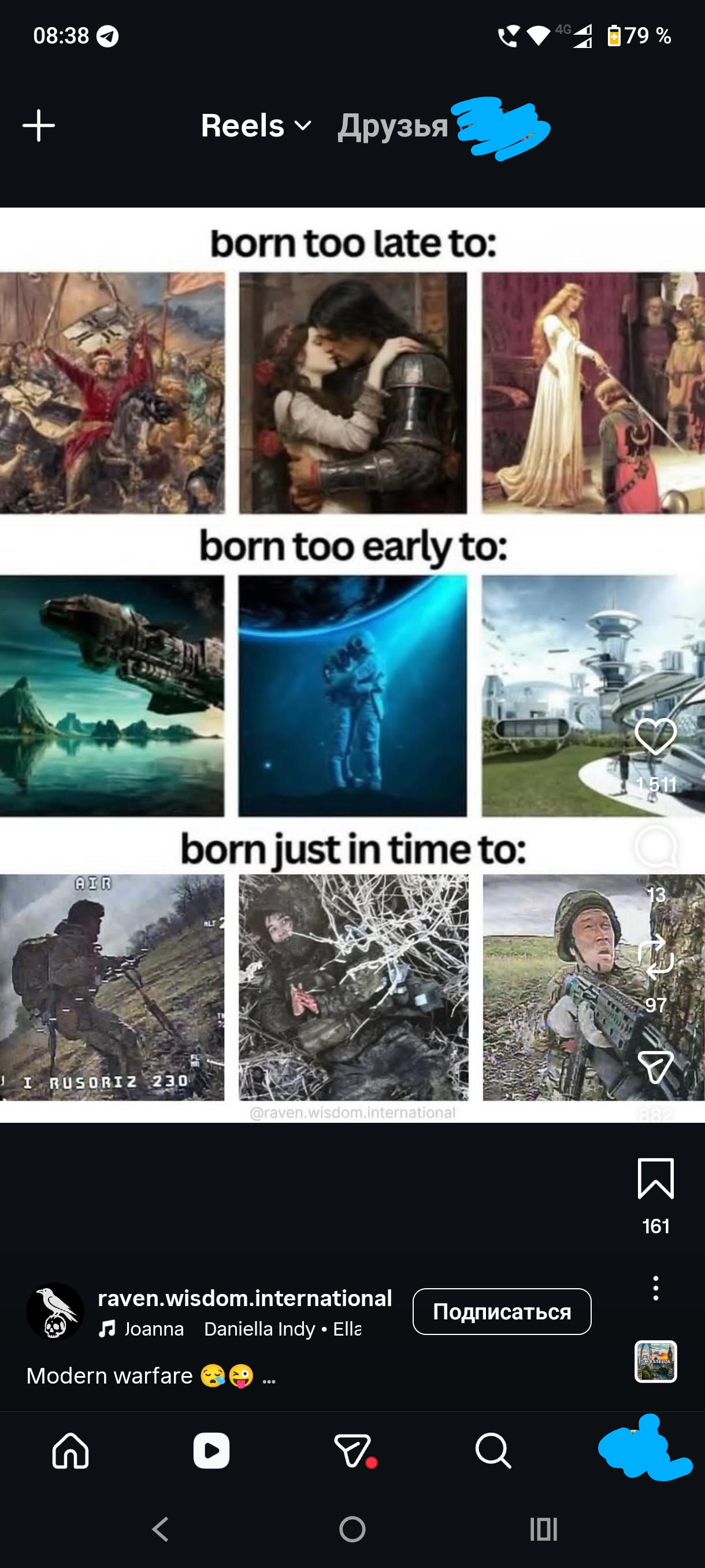705x1568 pixels.
Task: Go back using the system back button
Action: tap(160, 1529)
